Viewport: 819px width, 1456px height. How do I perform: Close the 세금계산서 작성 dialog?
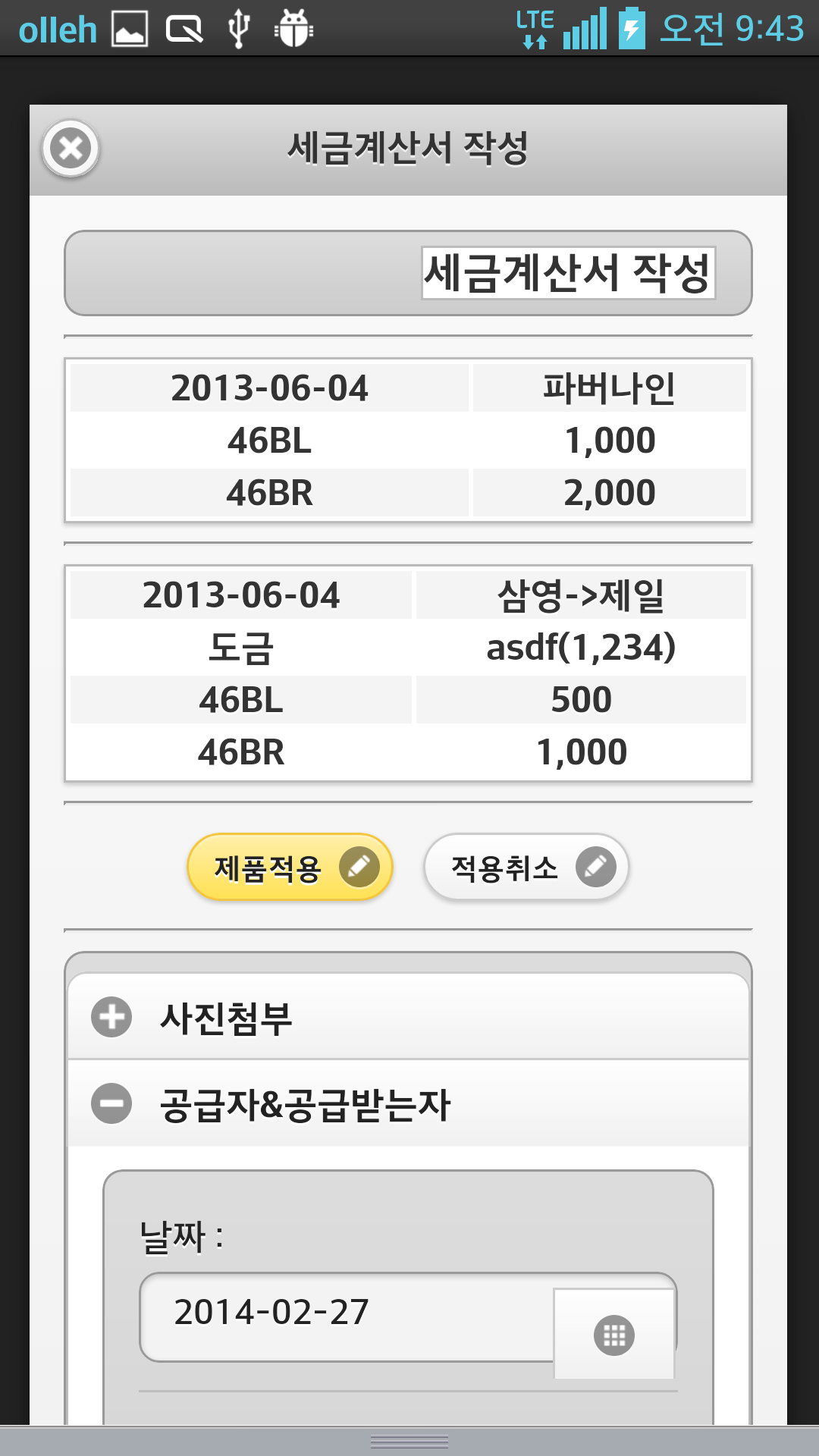click(71, 148)
